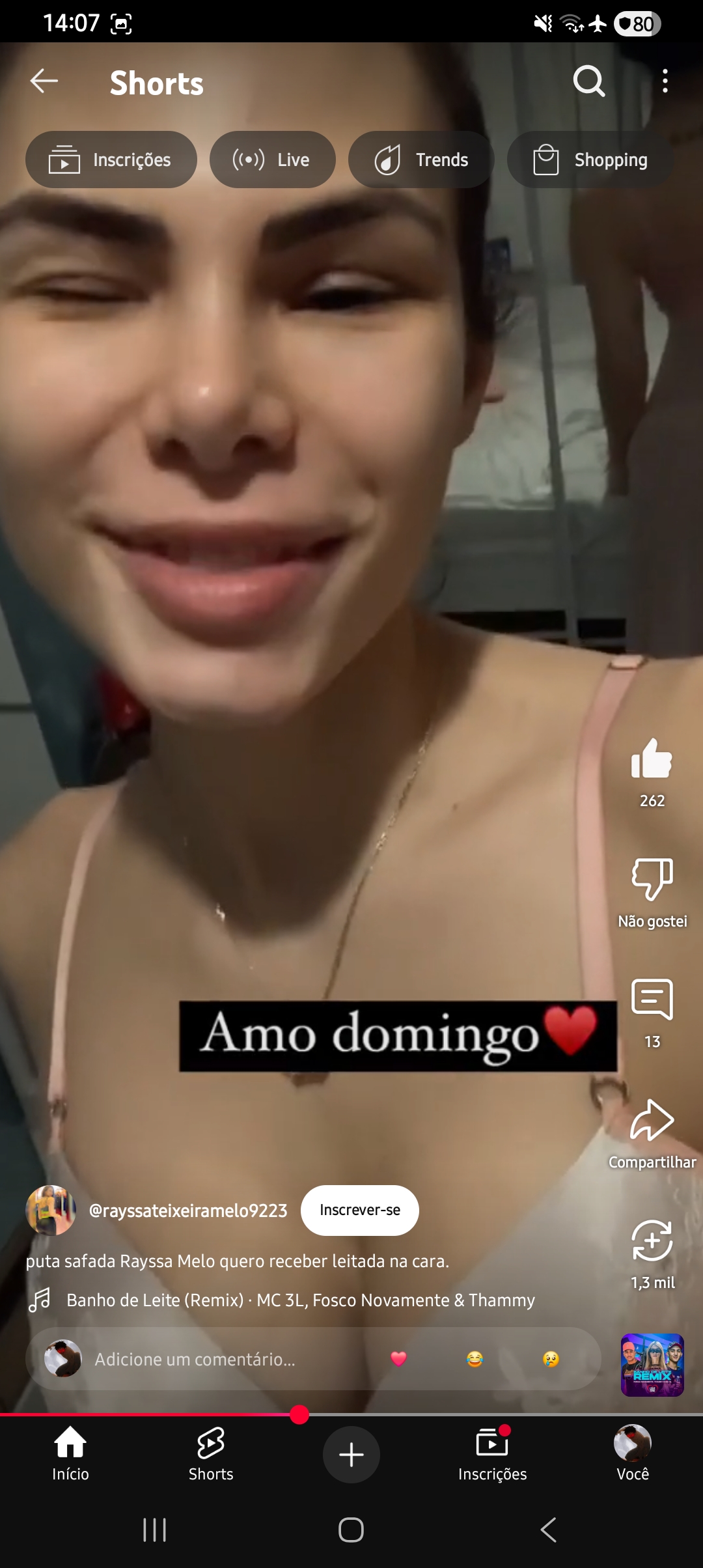Switch to the Início tab
The image size is (703, 1568).
click(70, 1455)
